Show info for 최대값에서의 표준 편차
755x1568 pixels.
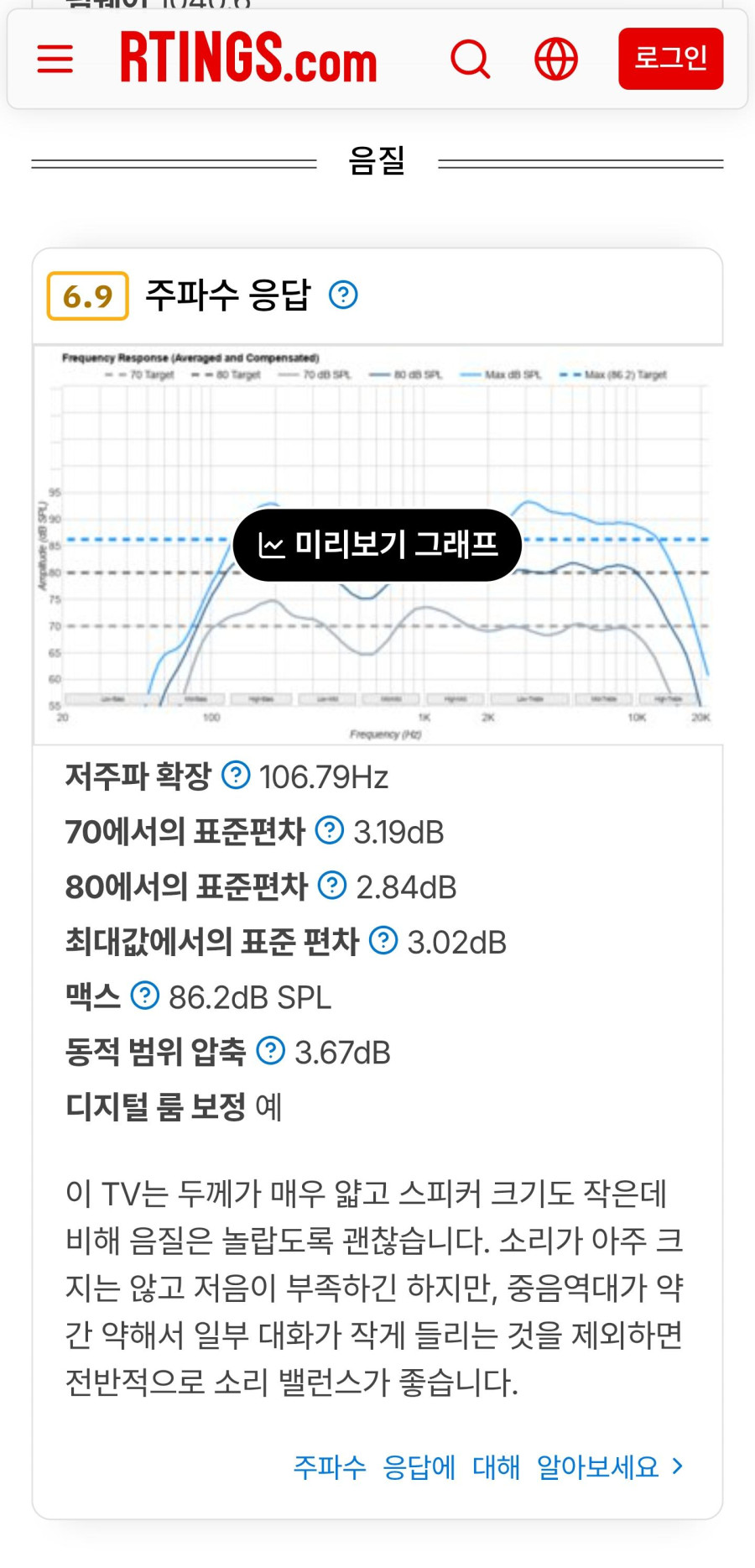pos(383,940)
